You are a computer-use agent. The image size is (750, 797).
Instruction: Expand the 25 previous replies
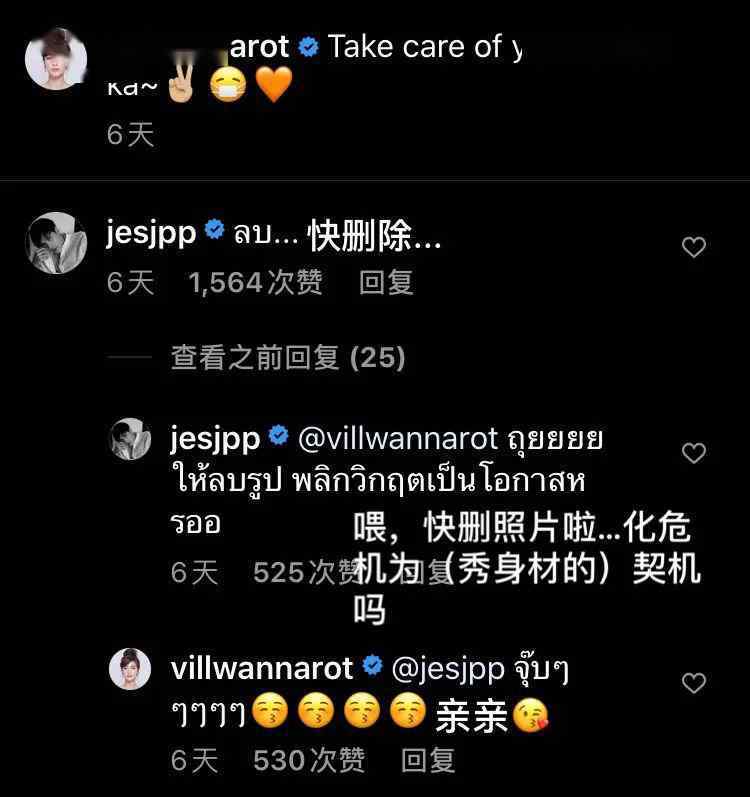coord(287,357)
